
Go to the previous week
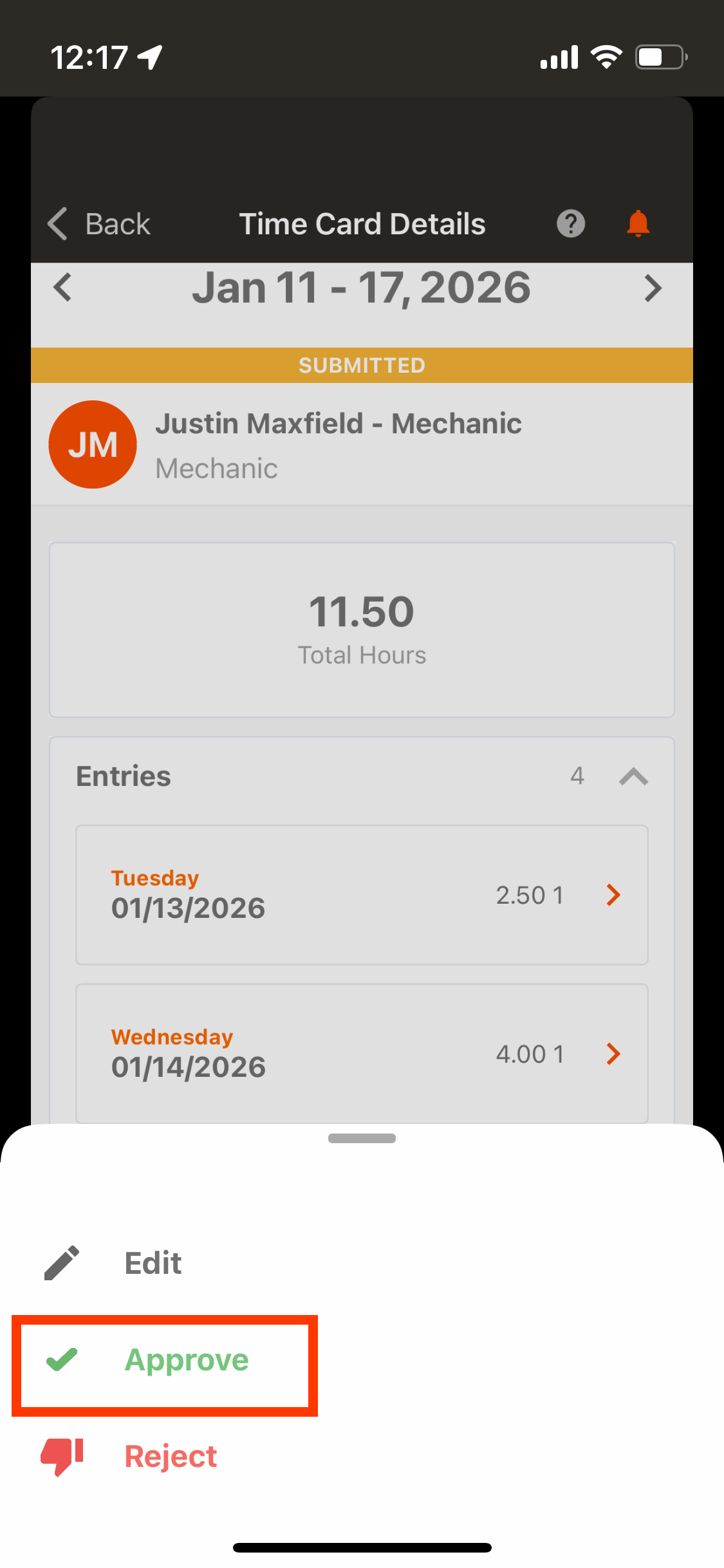pos(63,288)
